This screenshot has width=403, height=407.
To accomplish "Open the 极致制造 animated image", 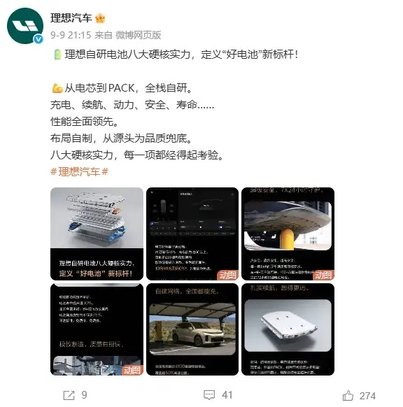I will pyautogui.click(x=97, y=329).
